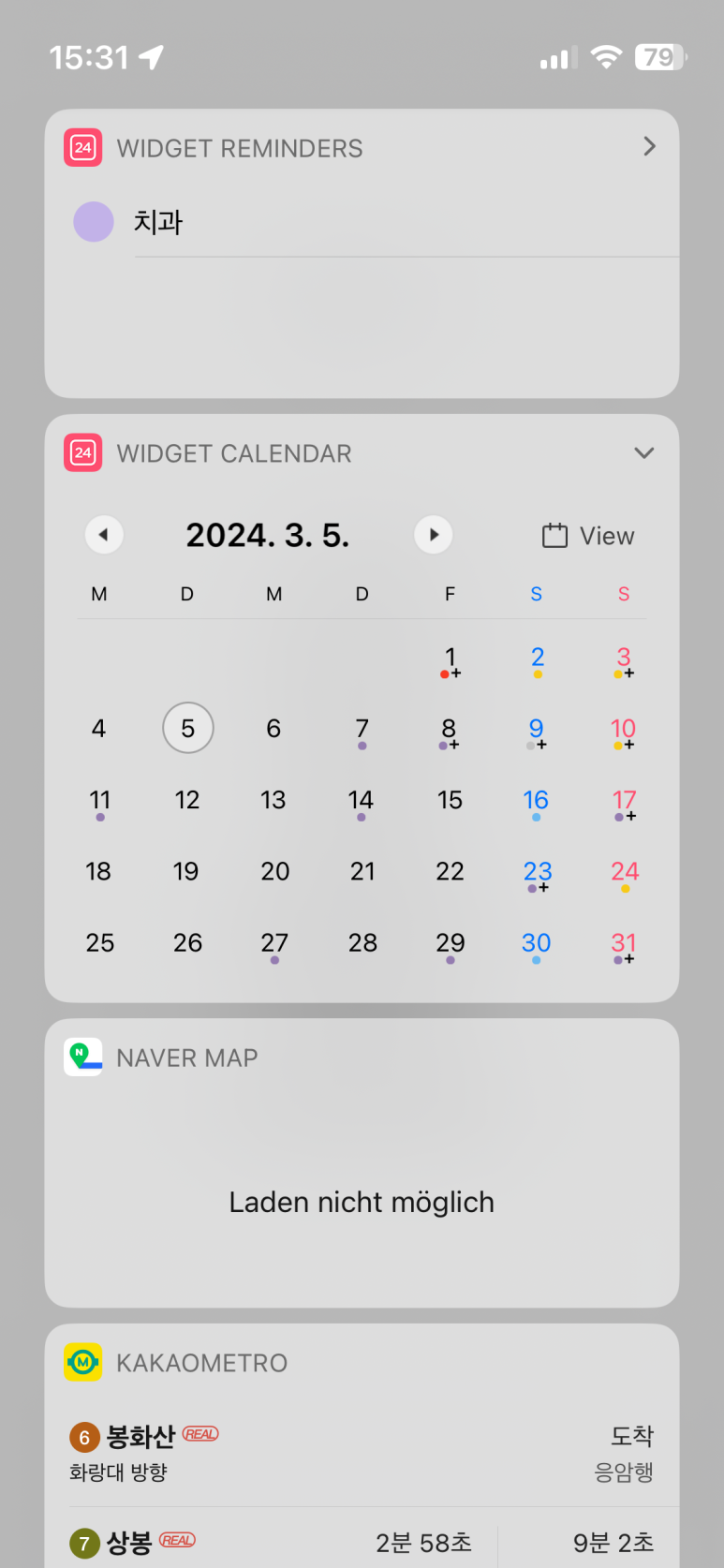Open the calendar View button
The image size is (724, 1568).
(588, 536)
